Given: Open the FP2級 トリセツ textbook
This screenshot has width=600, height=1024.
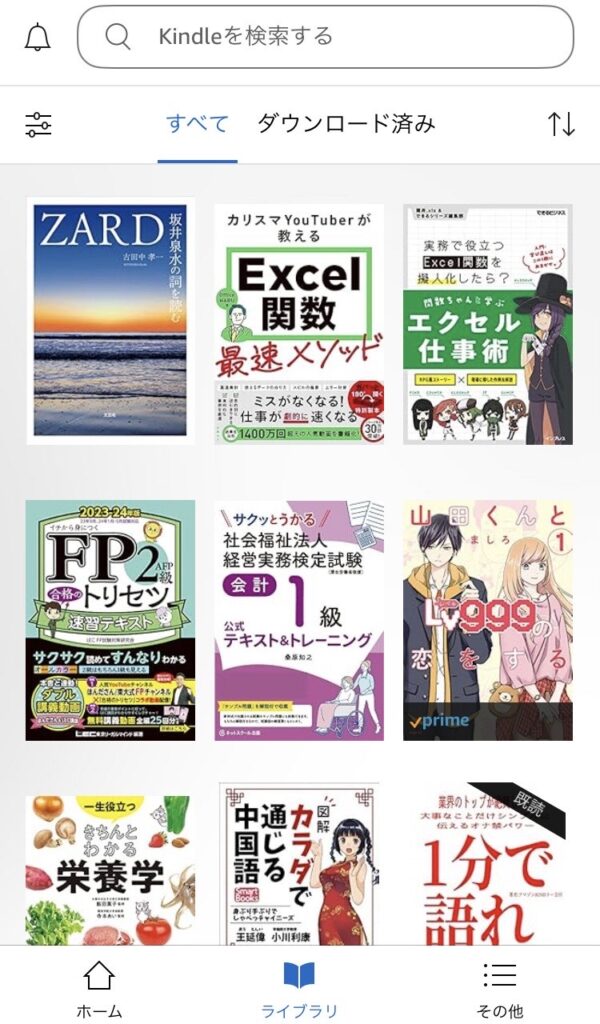Looking at the screenshot, I should click(110, 620).
